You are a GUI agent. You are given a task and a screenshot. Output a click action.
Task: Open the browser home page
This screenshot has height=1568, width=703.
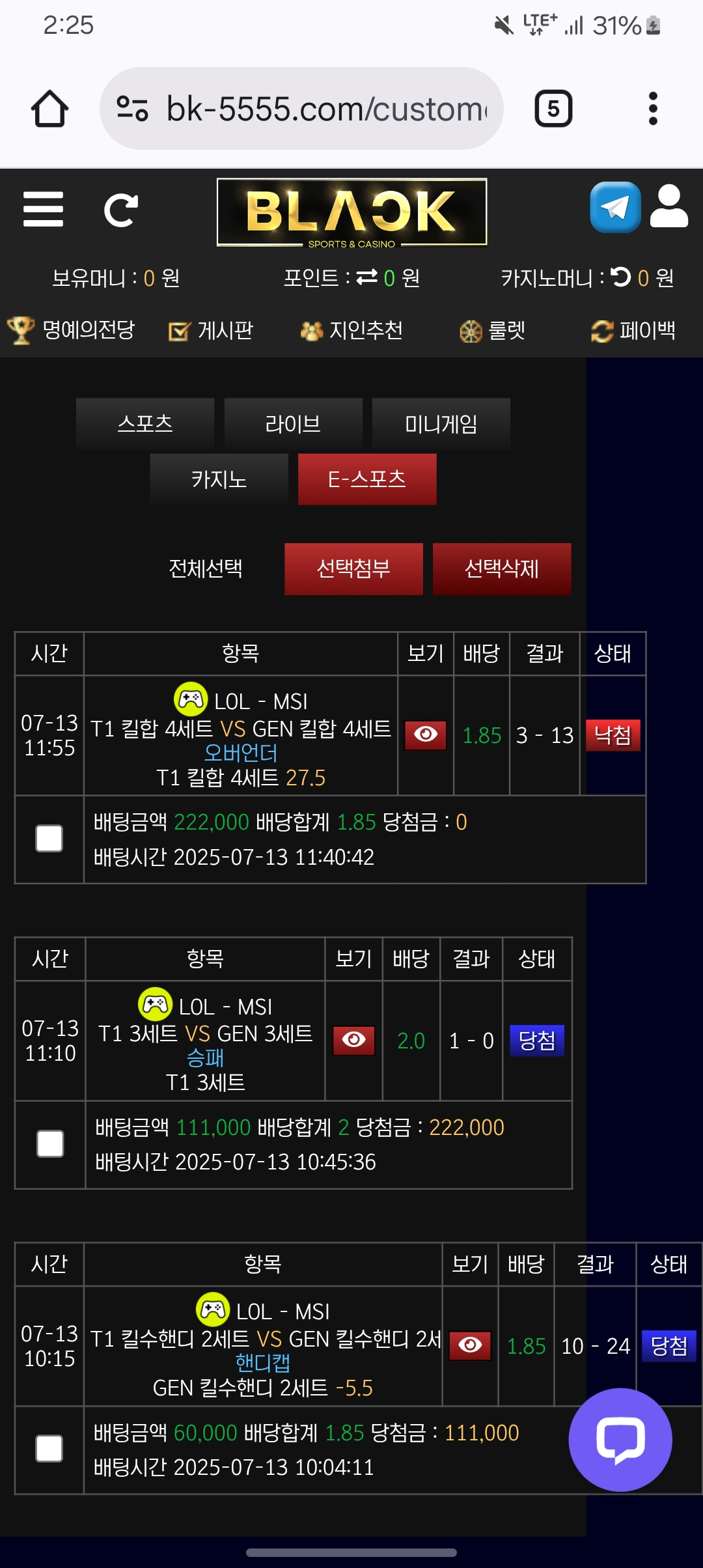pyautogui.click(x=49, y=108)
